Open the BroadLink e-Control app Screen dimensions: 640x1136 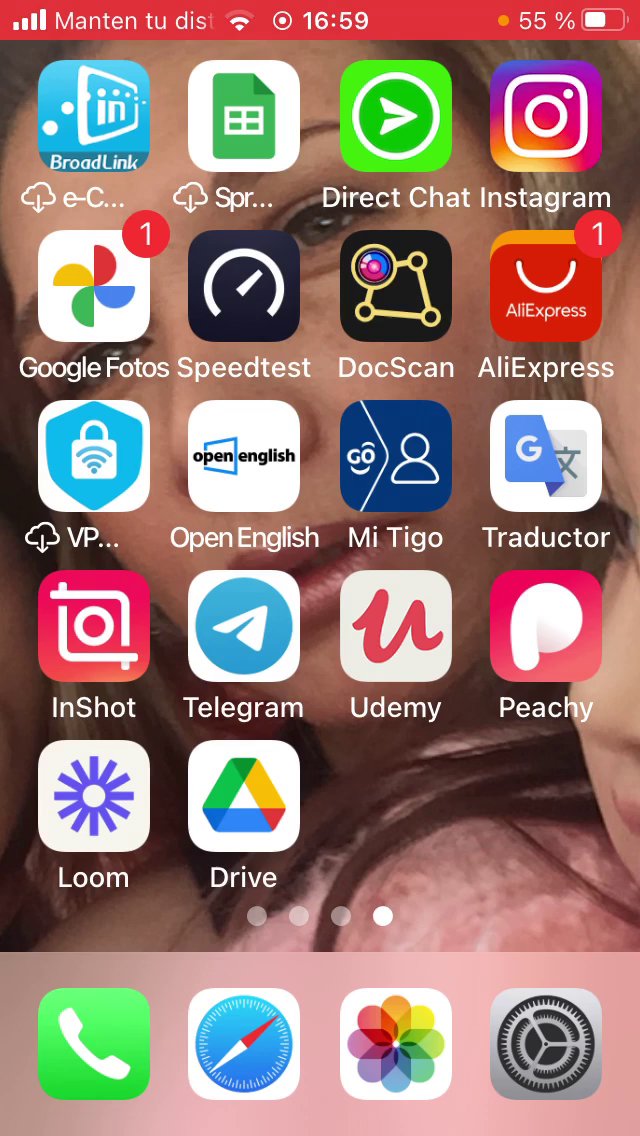(x=94, y=116)
